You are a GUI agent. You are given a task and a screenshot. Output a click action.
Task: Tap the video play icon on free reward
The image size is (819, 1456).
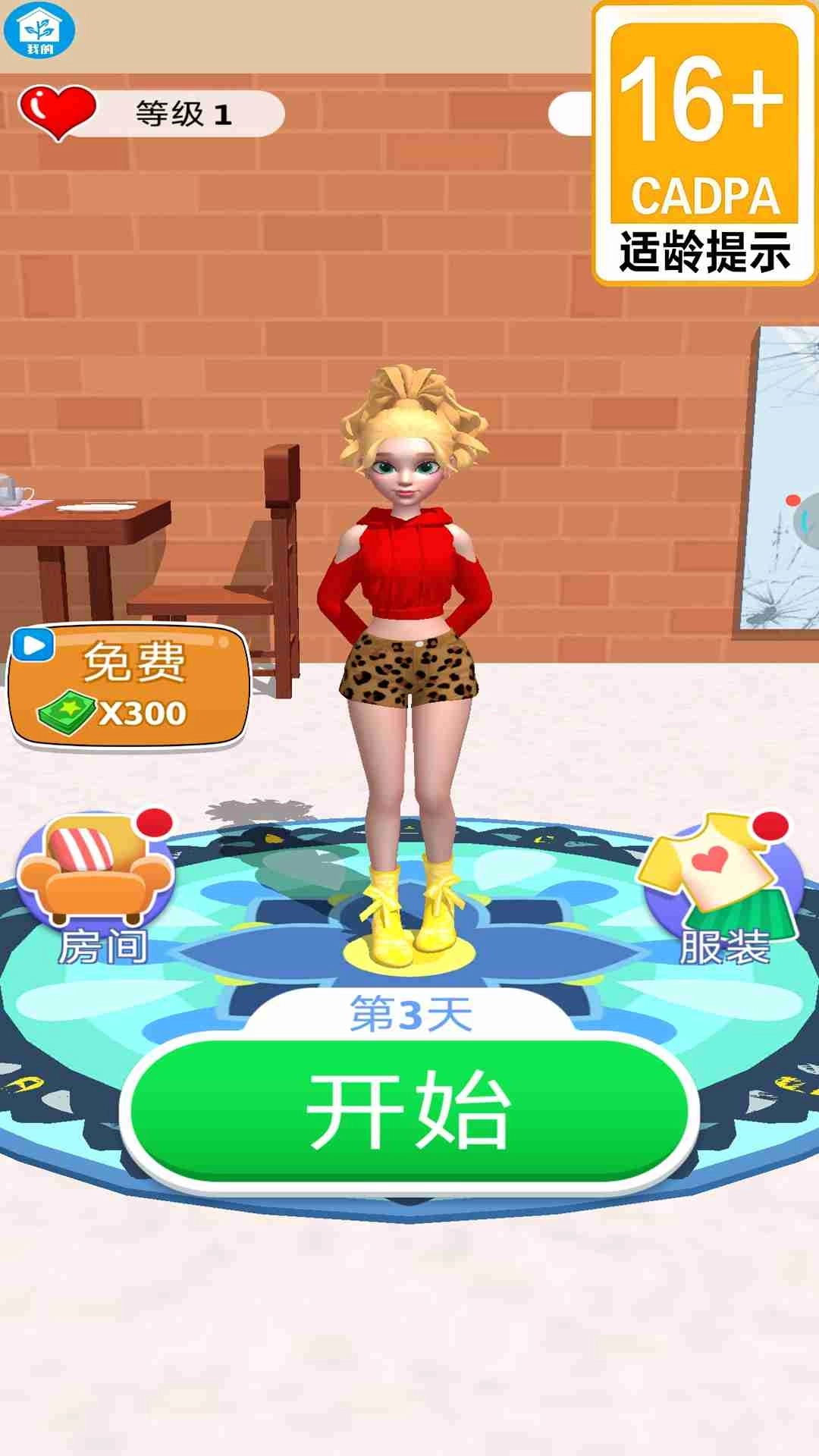coord(34,647)
